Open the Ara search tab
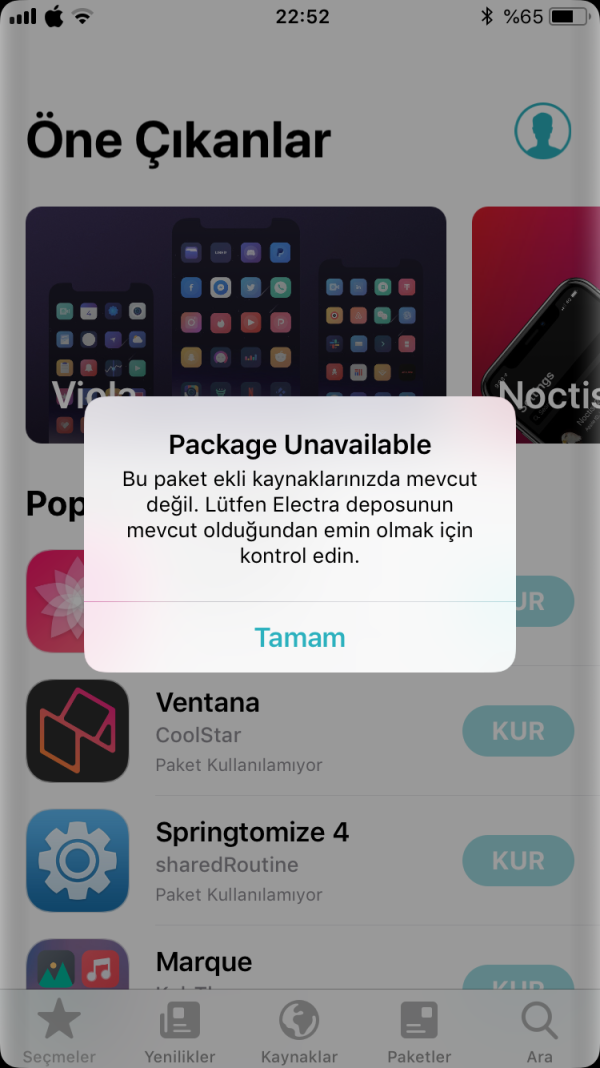600x1068 pixels. pyautogui.click(x=540, y=1032)
